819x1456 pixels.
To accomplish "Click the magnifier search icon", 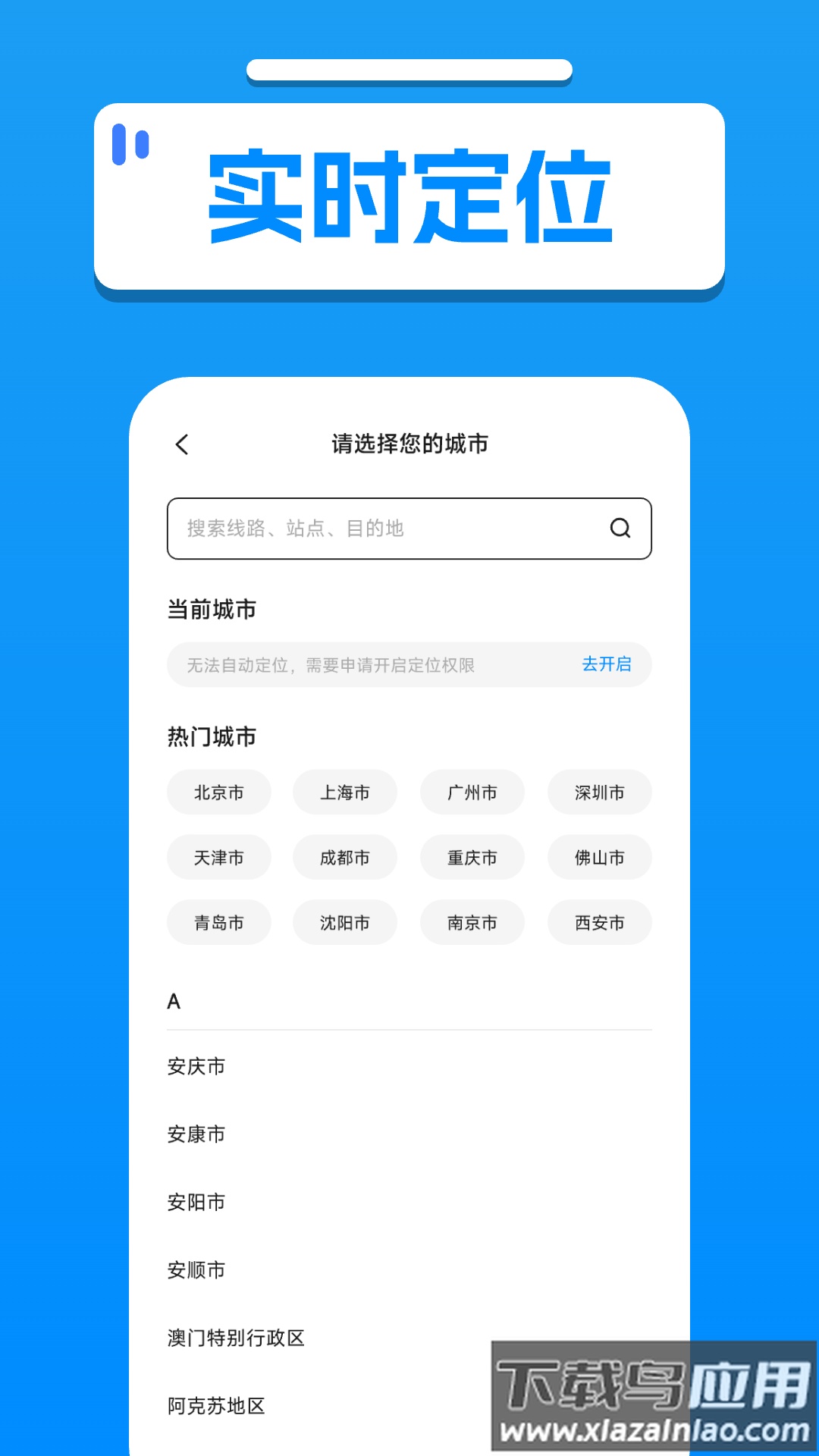I will coord(621,529).
